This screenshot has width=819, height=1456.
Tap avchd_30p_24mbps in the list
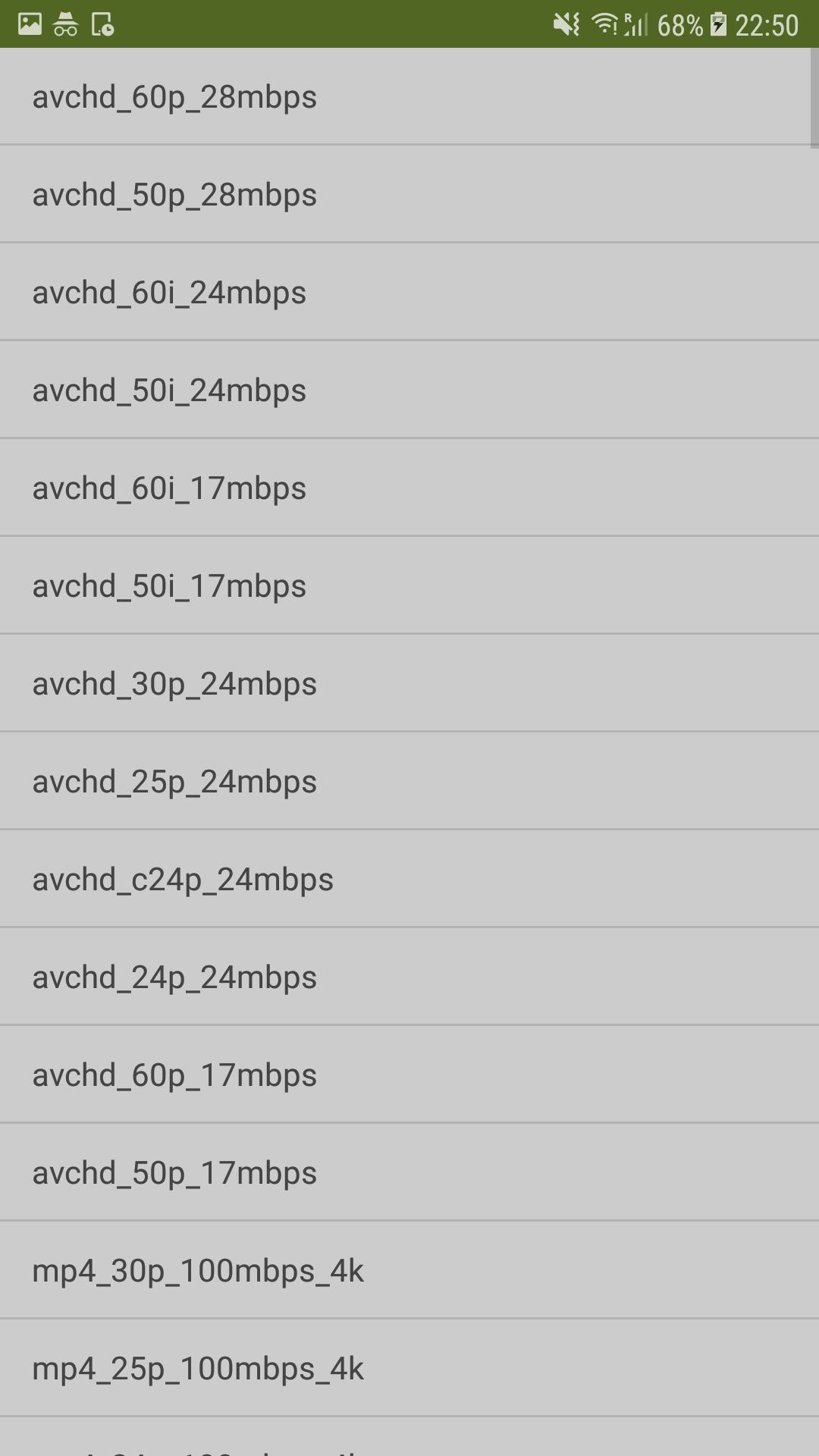[409, 683]
